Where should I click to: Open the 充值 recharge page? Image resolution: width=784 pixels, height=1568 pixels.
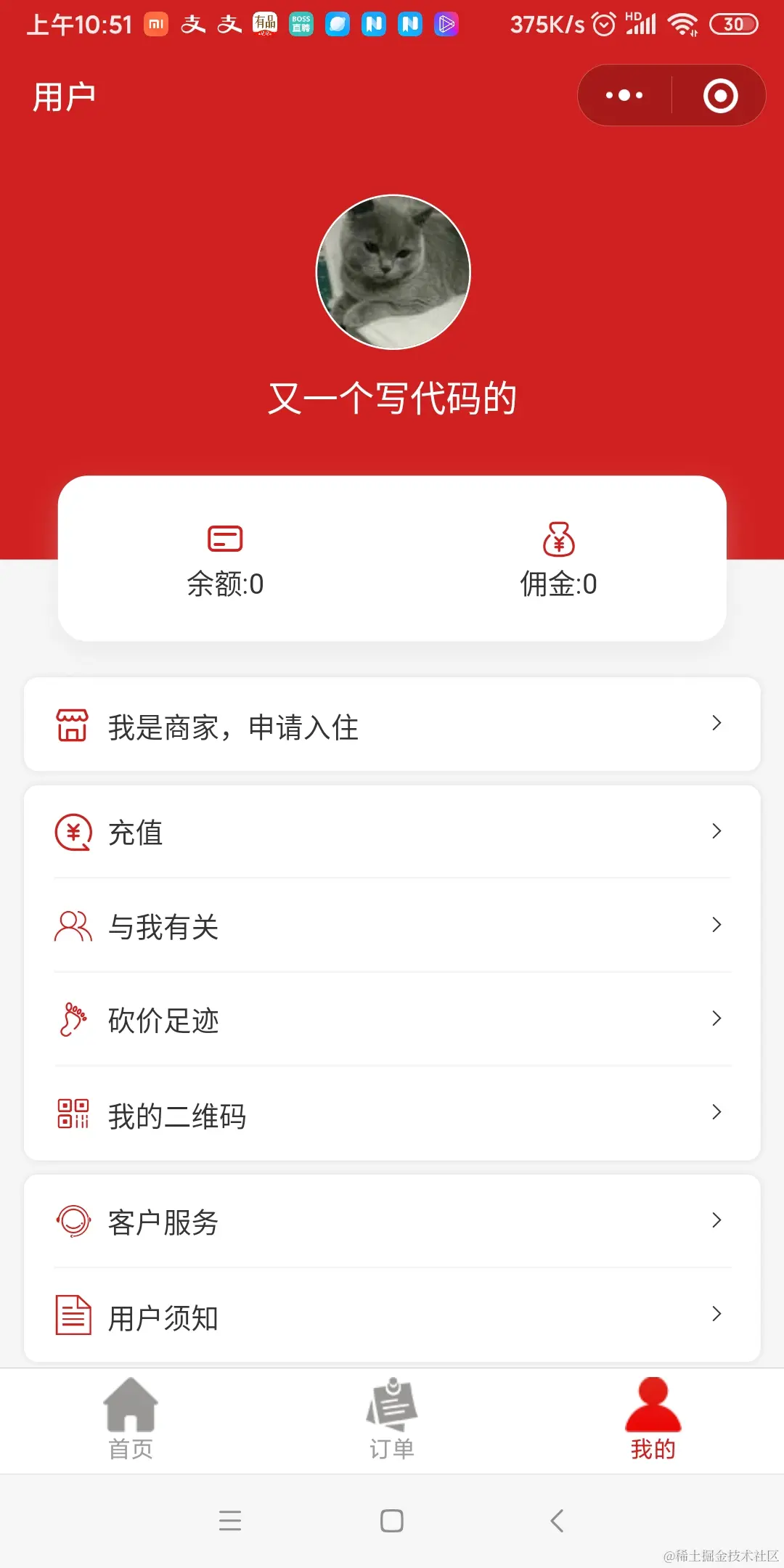(x=392, y=832)
